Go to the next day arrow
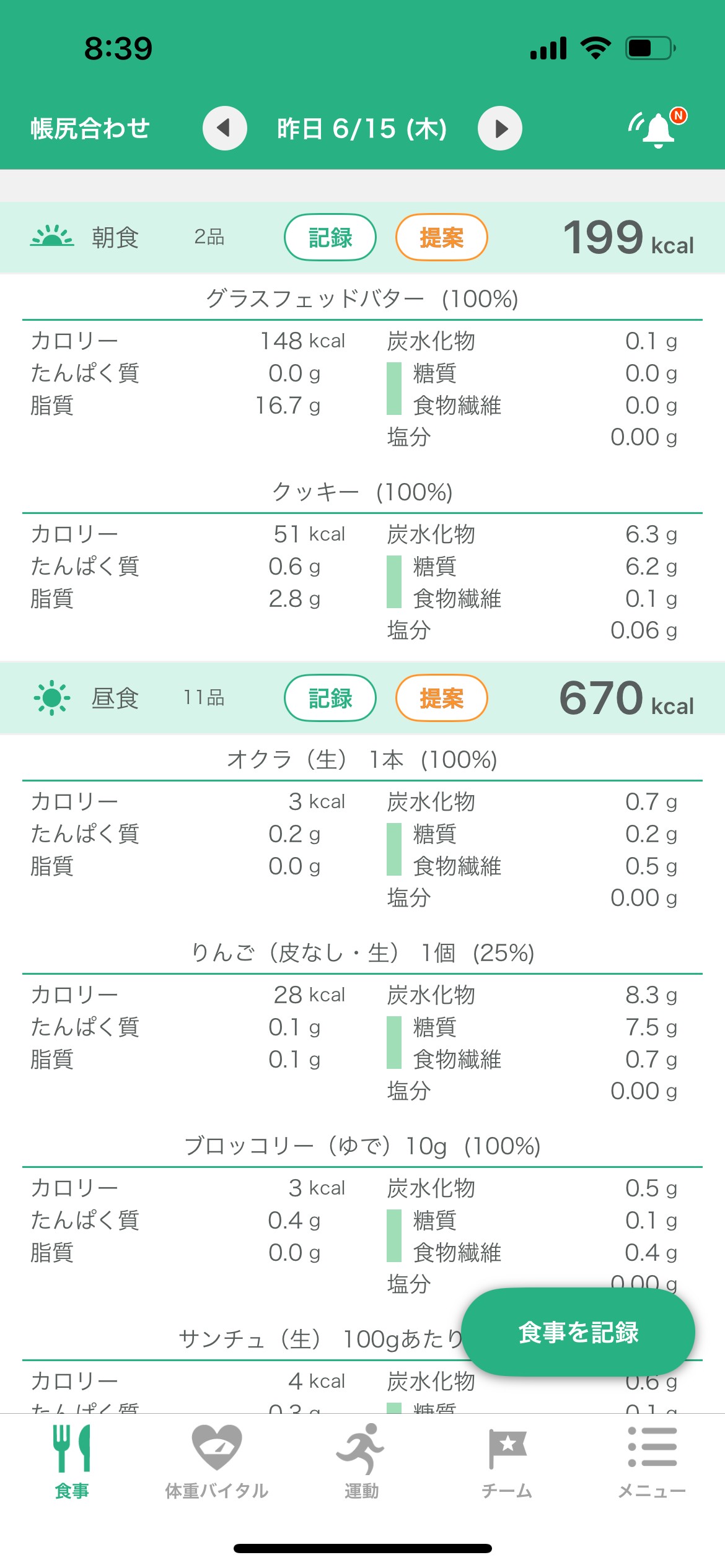This screenshot has width=725, height=1568. (x=500, y=128)
